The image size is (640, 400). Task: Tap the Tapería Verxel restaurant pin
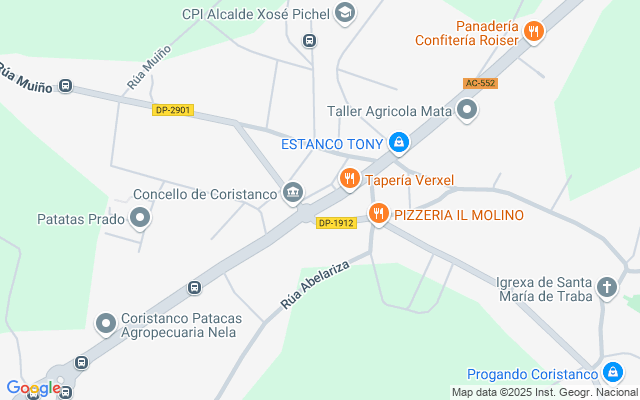tap(349, 180)
